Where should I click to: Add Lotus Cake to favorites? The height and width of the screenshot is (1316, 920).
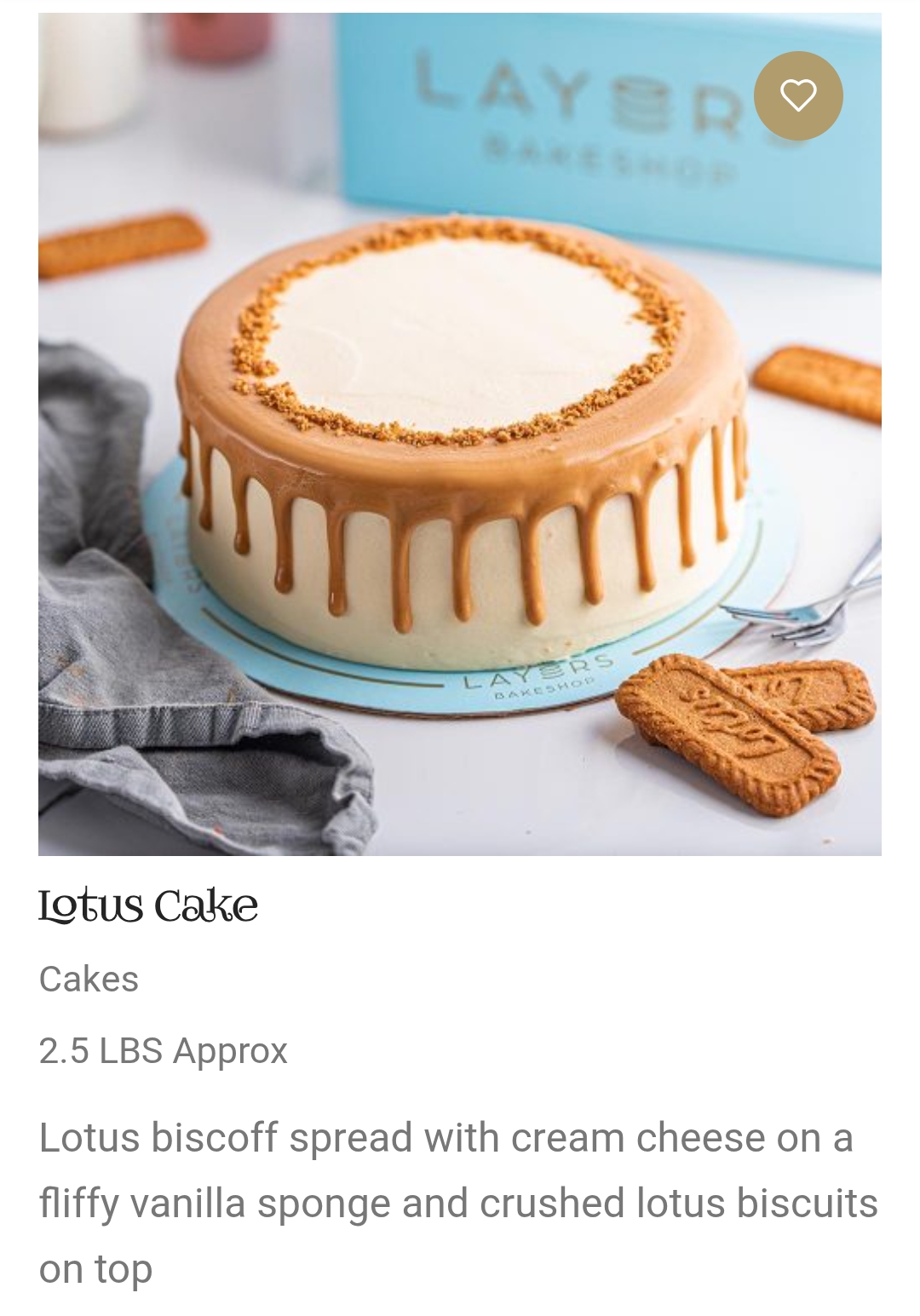798,95
